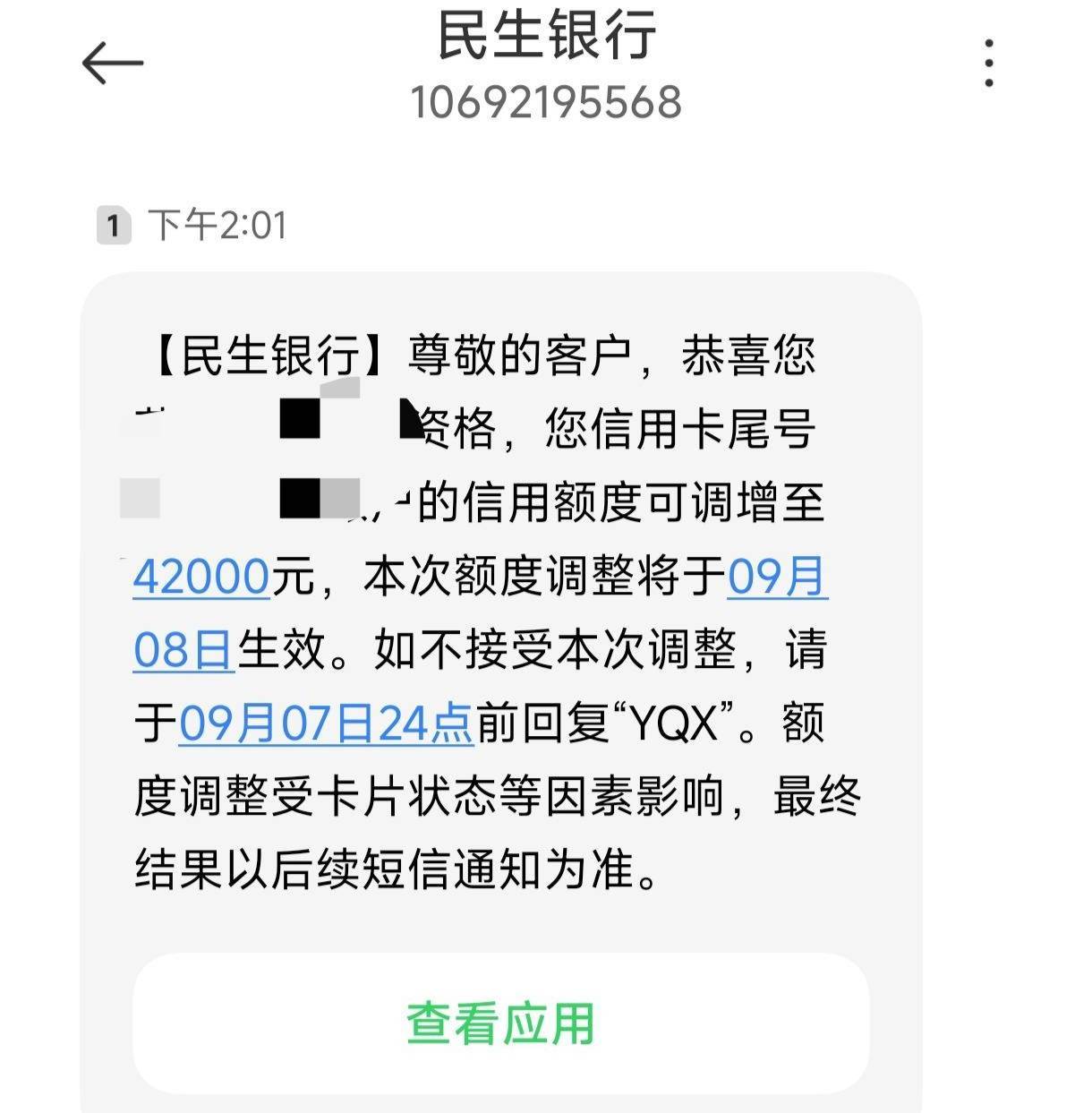Go back to the message list
The width and height of the screenshot is (1092, 1113).
coord(113,64)
